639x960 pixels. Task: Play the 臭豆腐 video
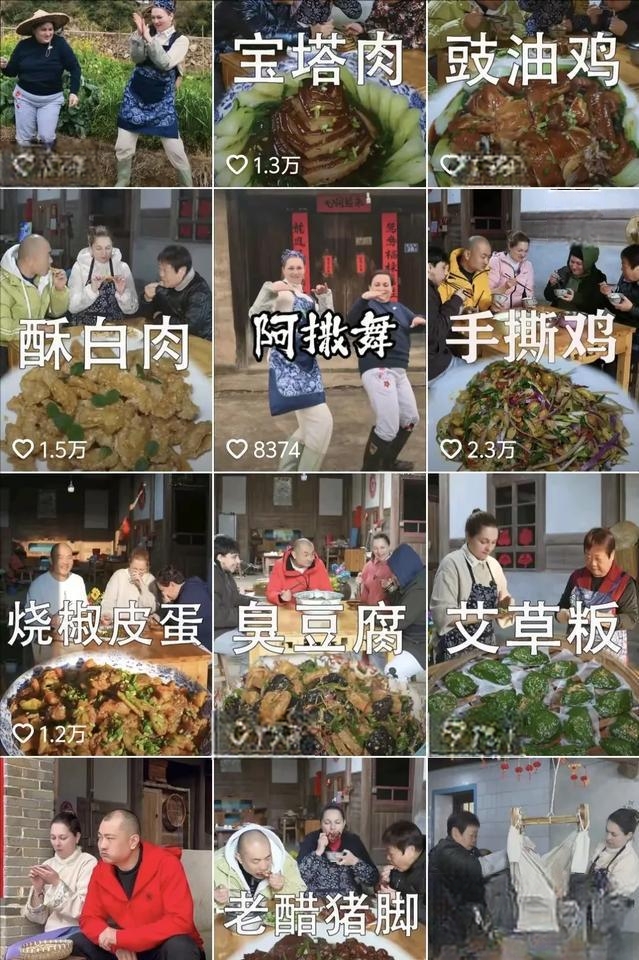pos(319,615)
